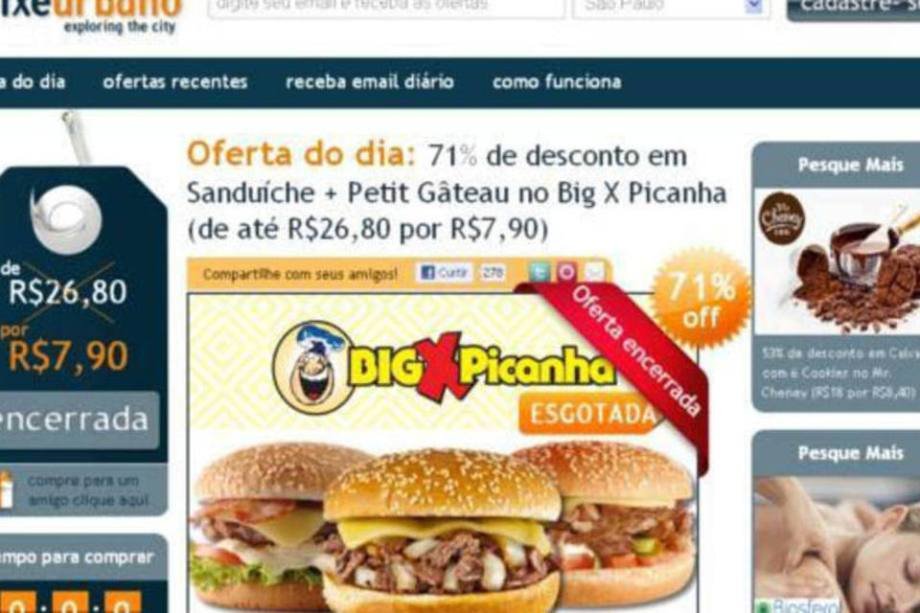Share the offer by email envelope icon

[x=594, y=272]
